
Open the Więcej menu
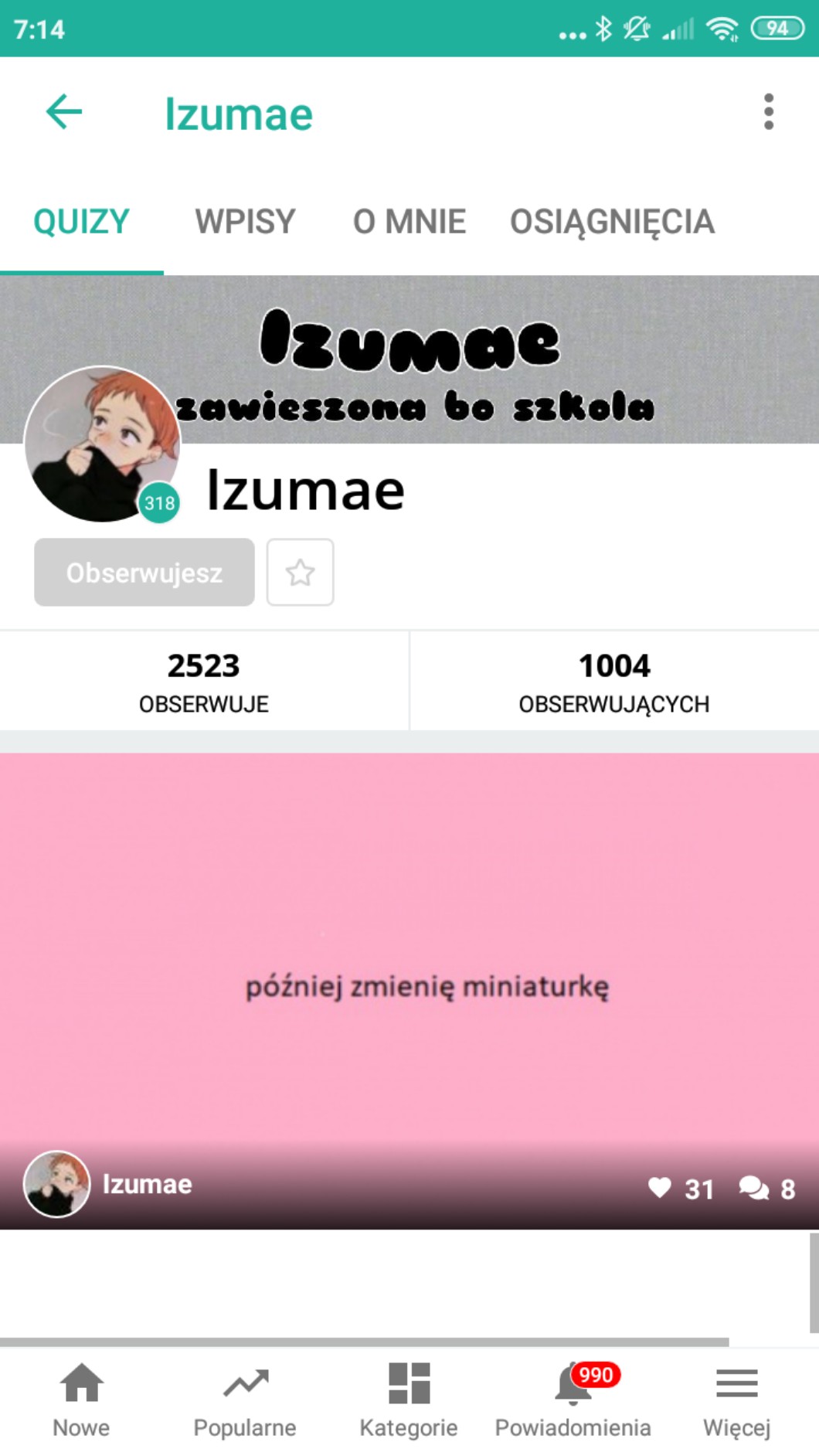(x=736, y=1400)
